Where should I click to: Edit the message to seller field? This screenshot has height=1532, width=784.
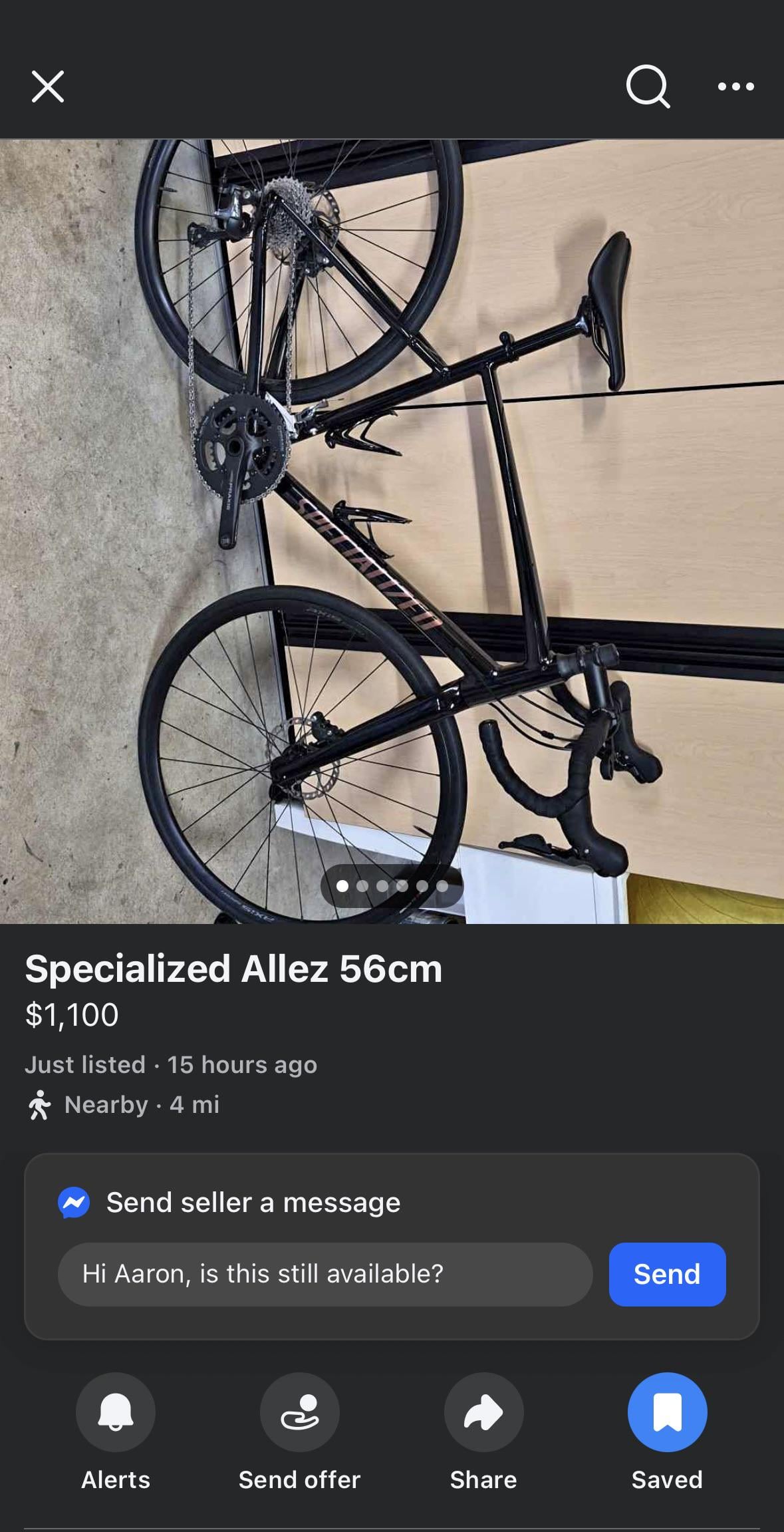point(325,1274)
